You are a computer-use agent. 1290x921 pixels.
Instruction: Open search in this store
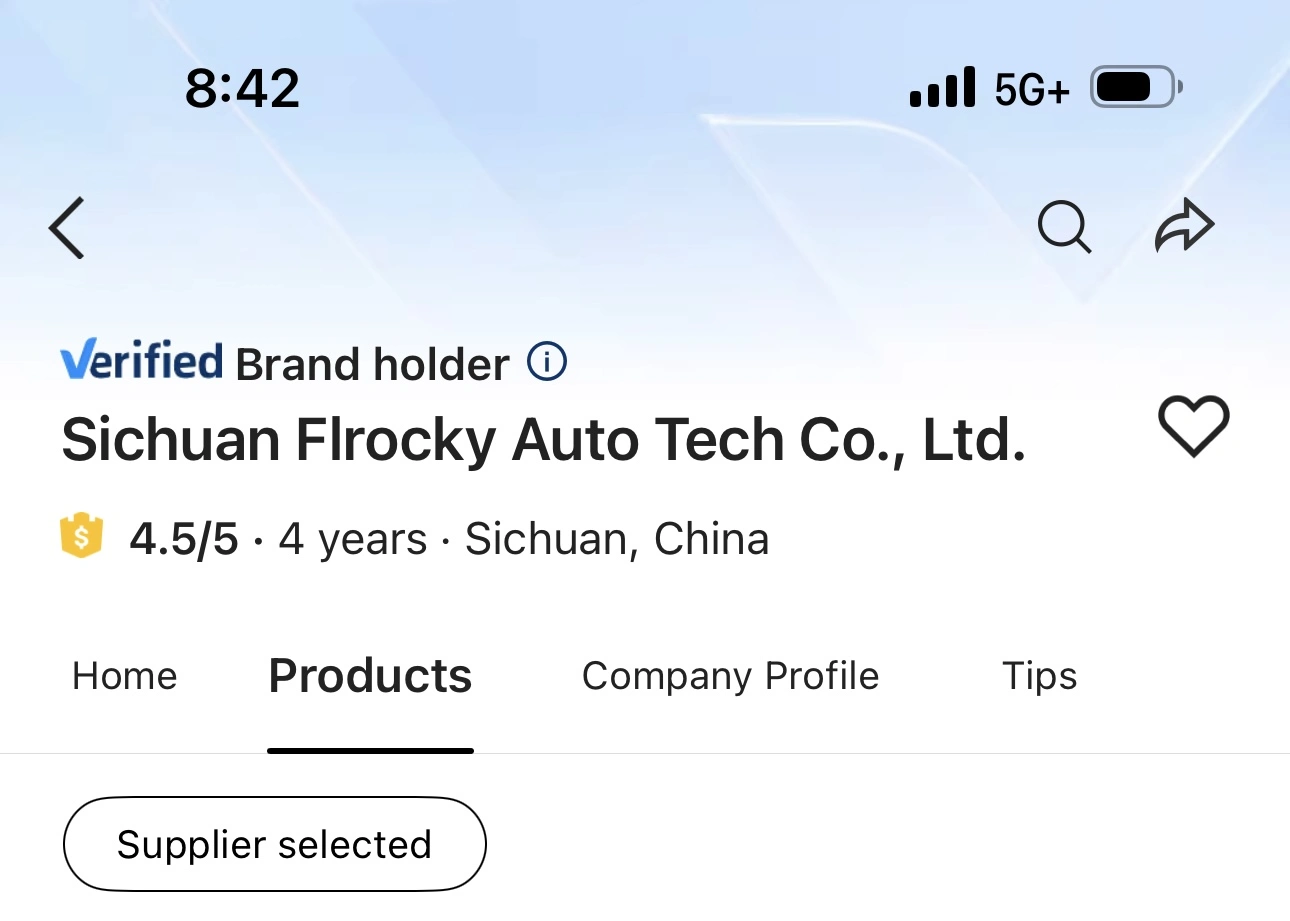(1064, 227)
